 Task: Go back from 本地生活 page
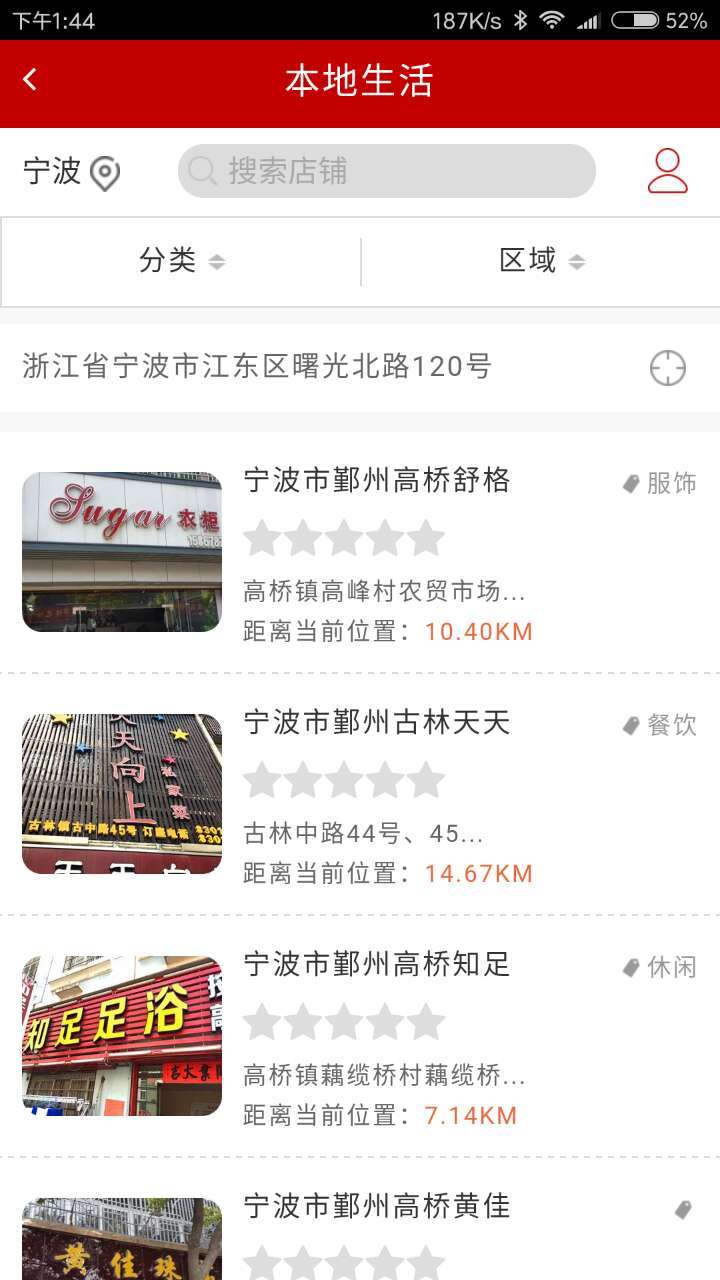point(30,80)
